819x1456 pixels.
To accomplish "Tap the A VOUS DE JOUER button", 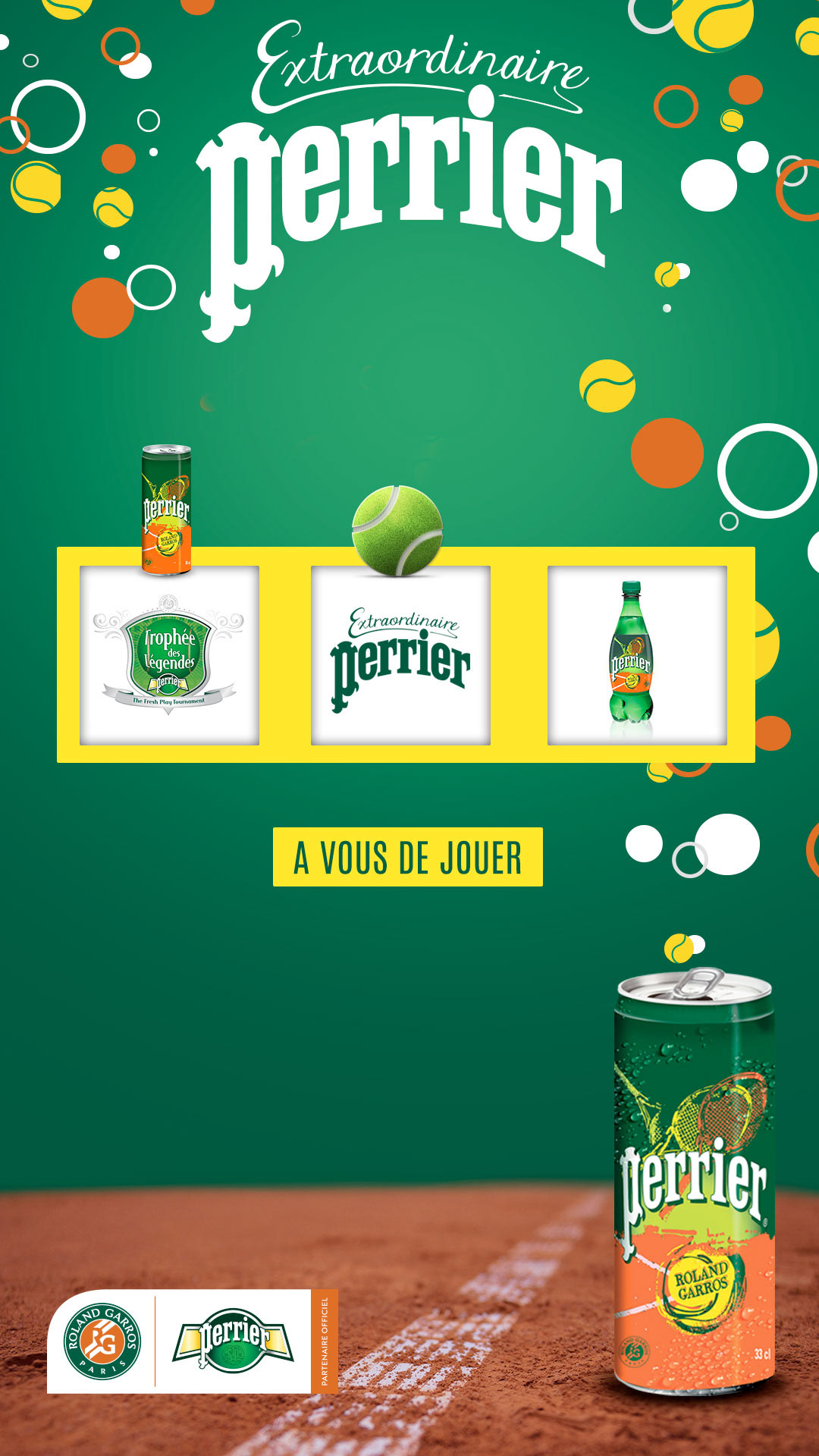I will click(x=408, y=857).
